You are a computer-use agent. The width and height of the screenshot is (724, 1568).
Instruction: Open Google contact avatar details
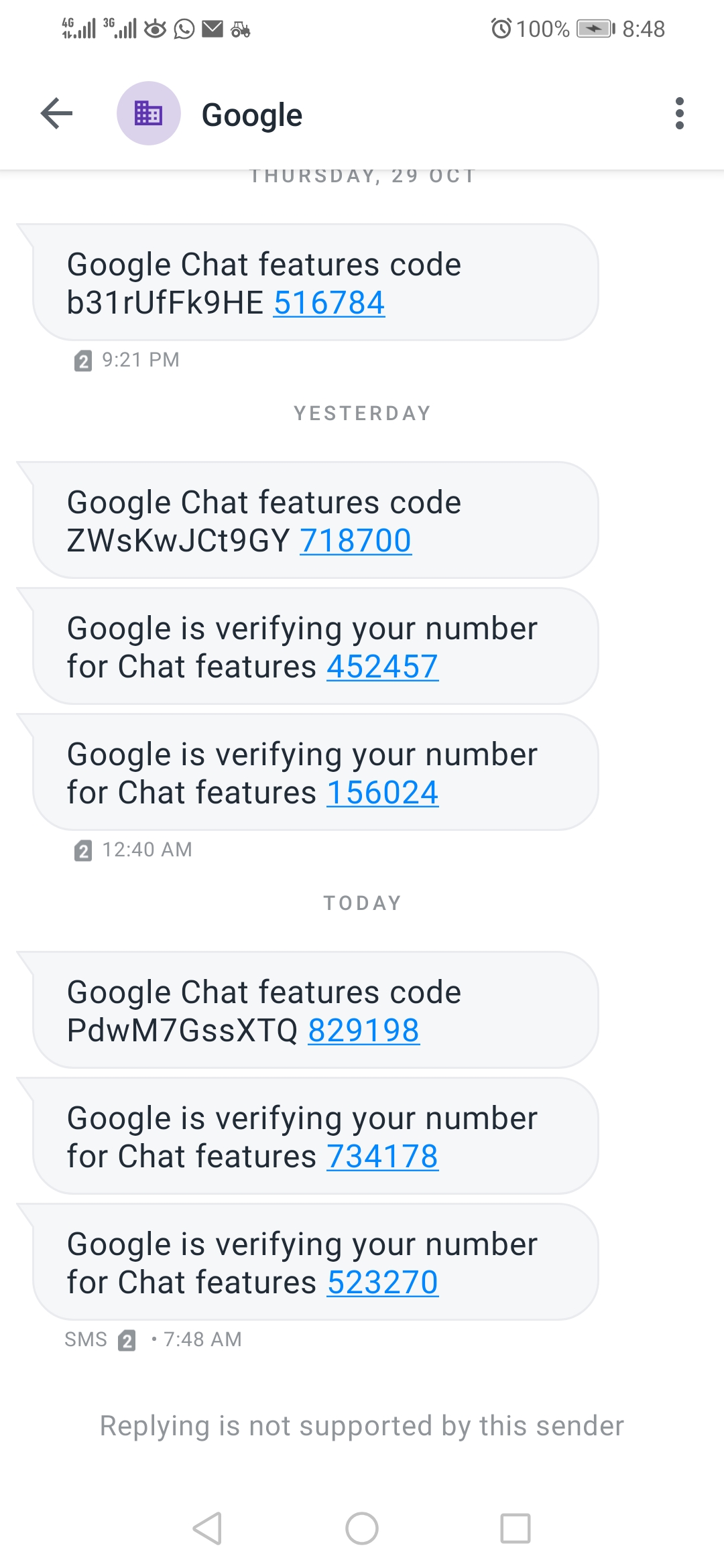point(149,113)
